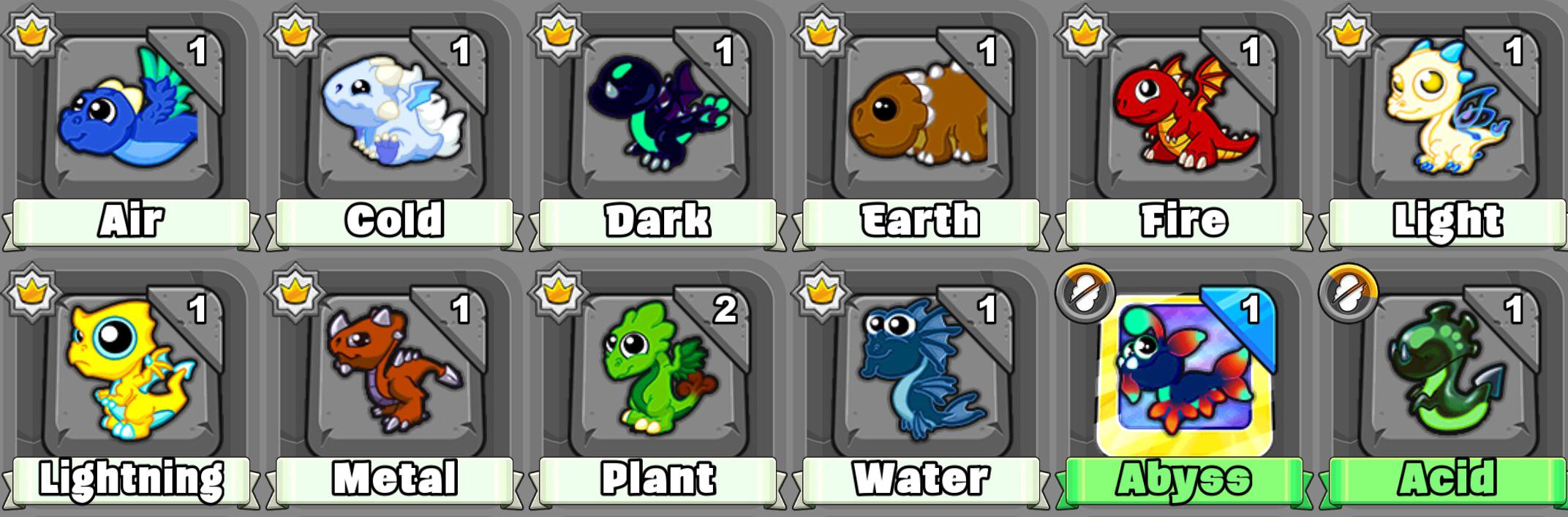Select the Cold dragon tile
The height and width of the screenshot is (517, 1568).
coord(395,117)
